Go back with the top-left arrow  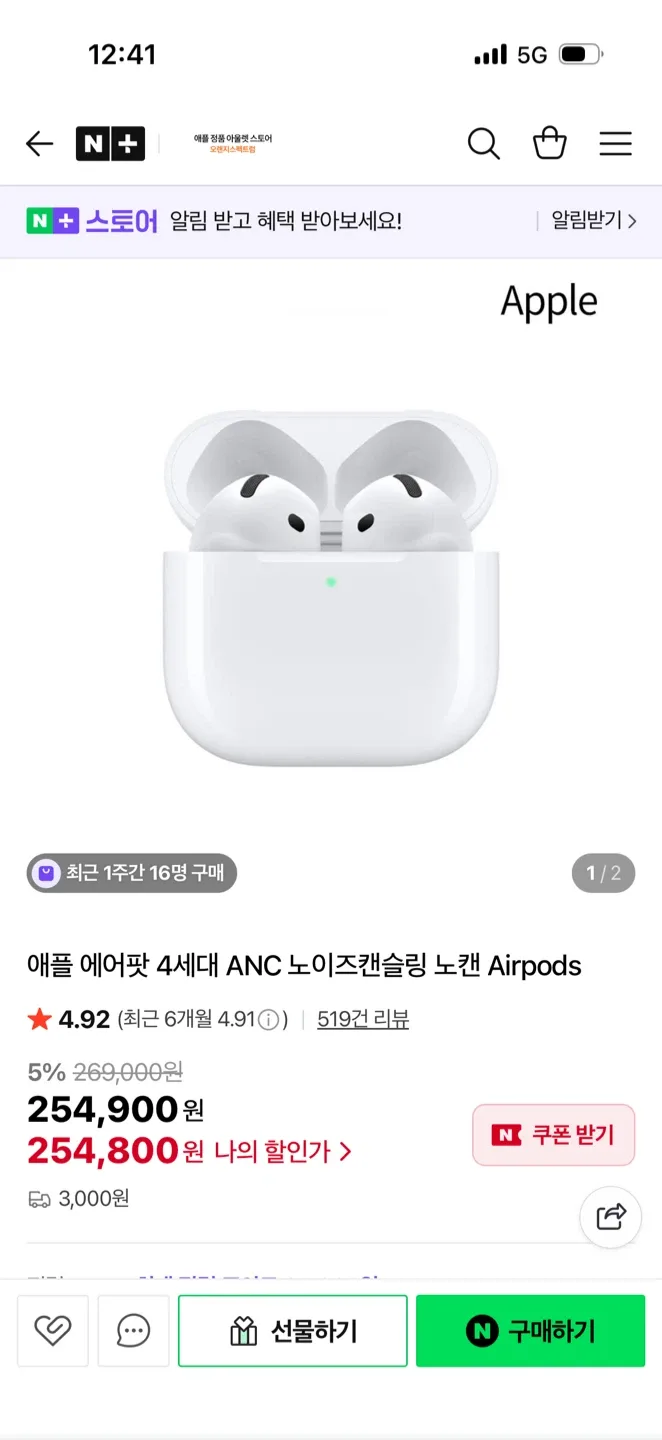click(x=39, y=144)
